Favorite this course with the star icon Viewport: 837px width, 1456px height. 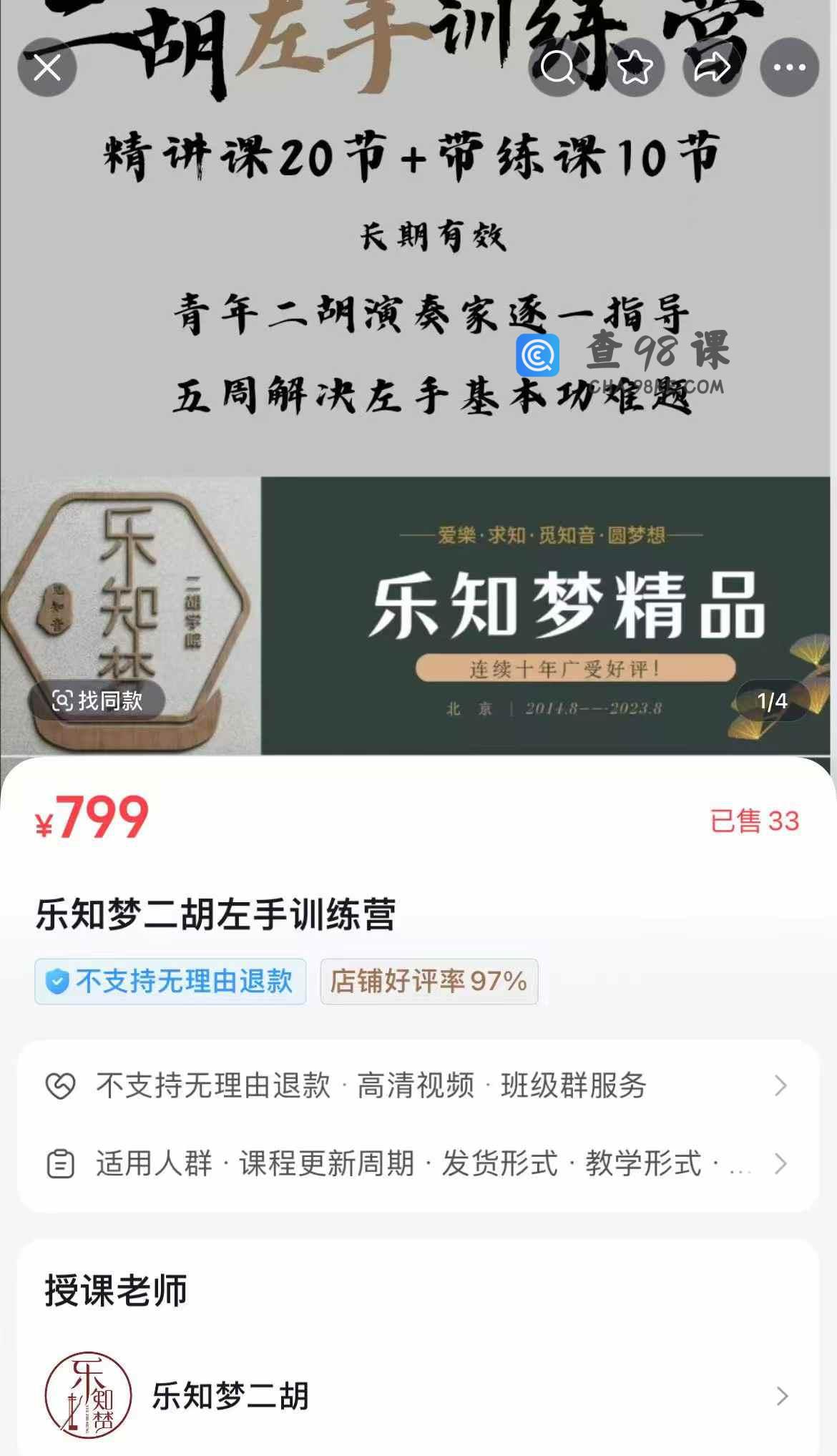pyautogui.click(x=635, y=68)
